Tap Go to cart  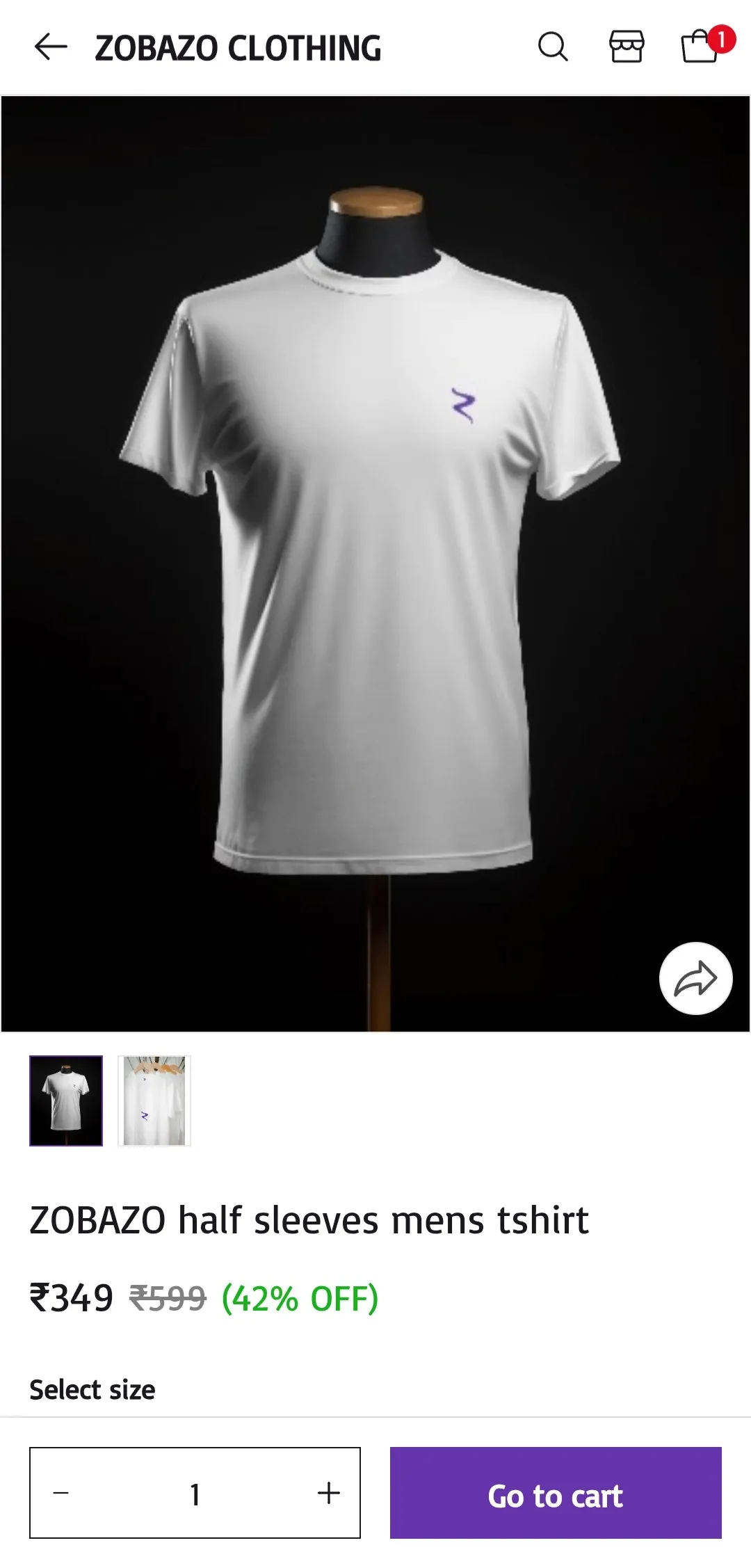[x=555, y=1493]
